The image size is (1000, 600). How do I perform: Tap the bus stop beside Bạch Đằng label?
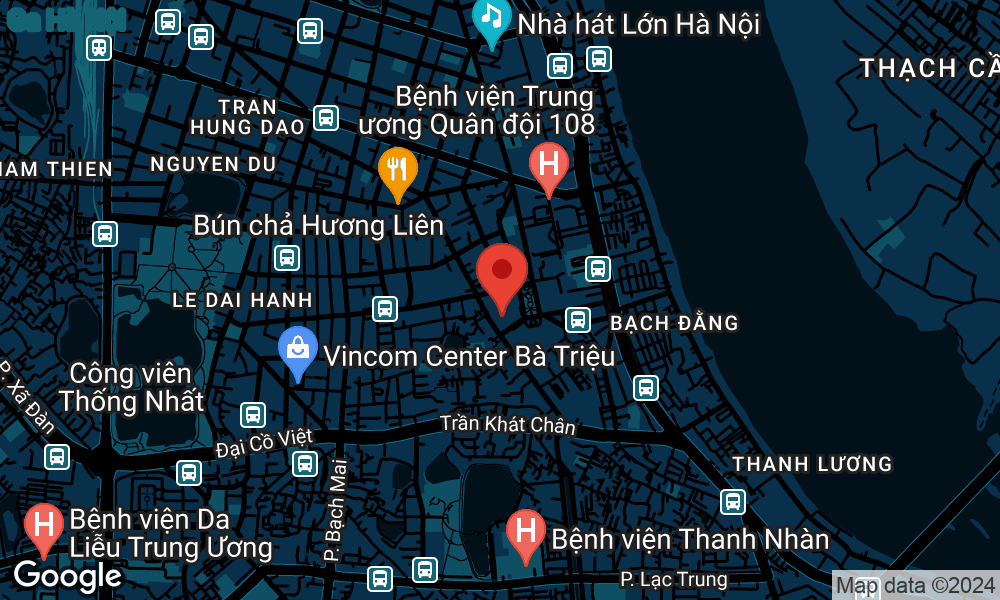(x=577, y=319)
